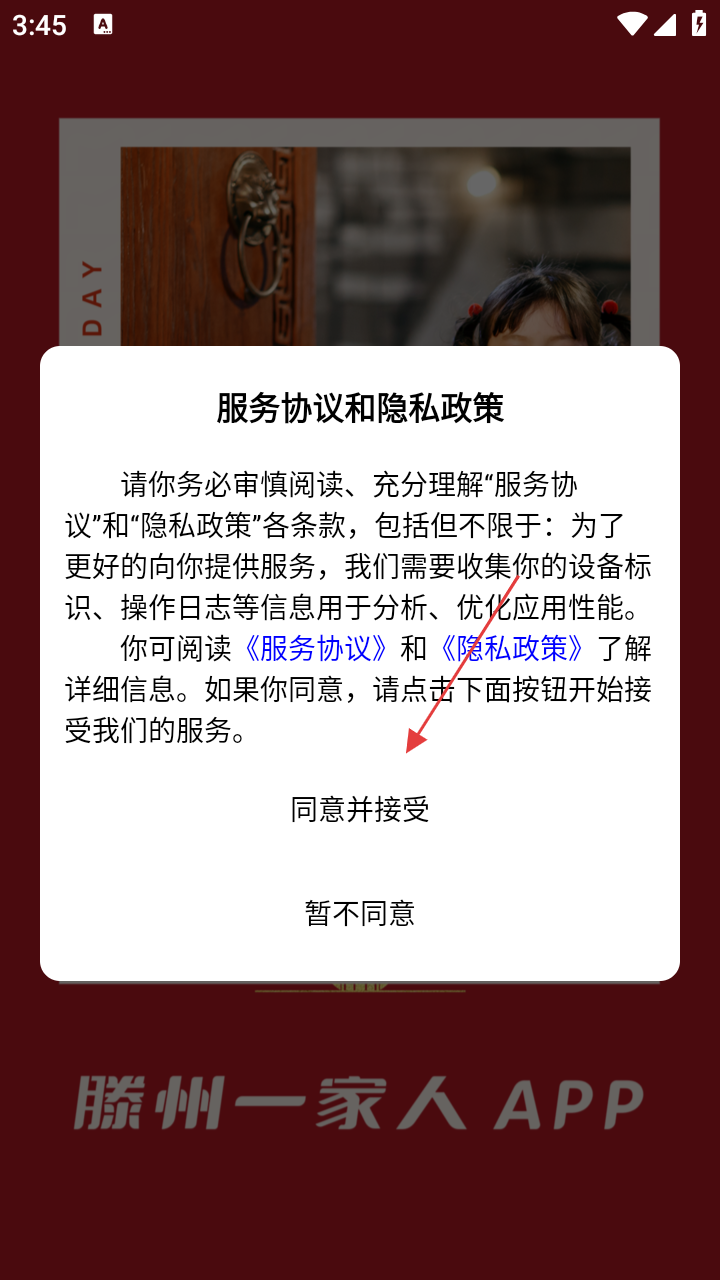Viewport: 720px width, 1280px height.
Task: Tap 同意并接受 to accept the agreement
Action: pyautogui.click(x=360, y=809)
